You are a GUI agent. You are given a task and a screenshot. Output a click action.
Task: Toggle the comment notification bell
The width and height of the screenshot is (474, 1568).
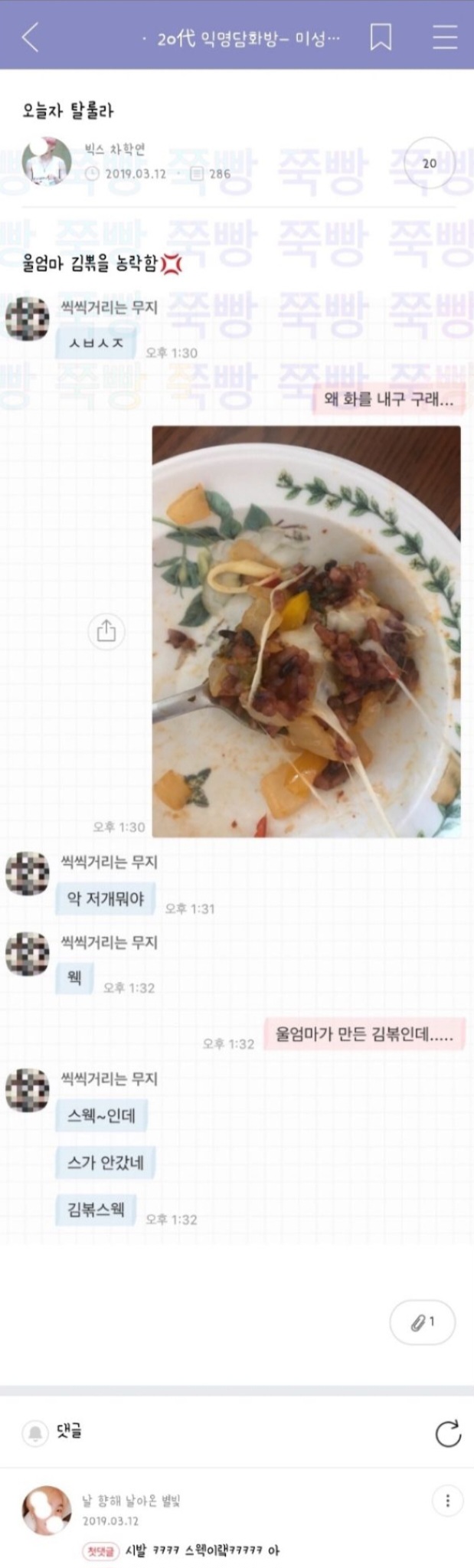coord(35,1432)
